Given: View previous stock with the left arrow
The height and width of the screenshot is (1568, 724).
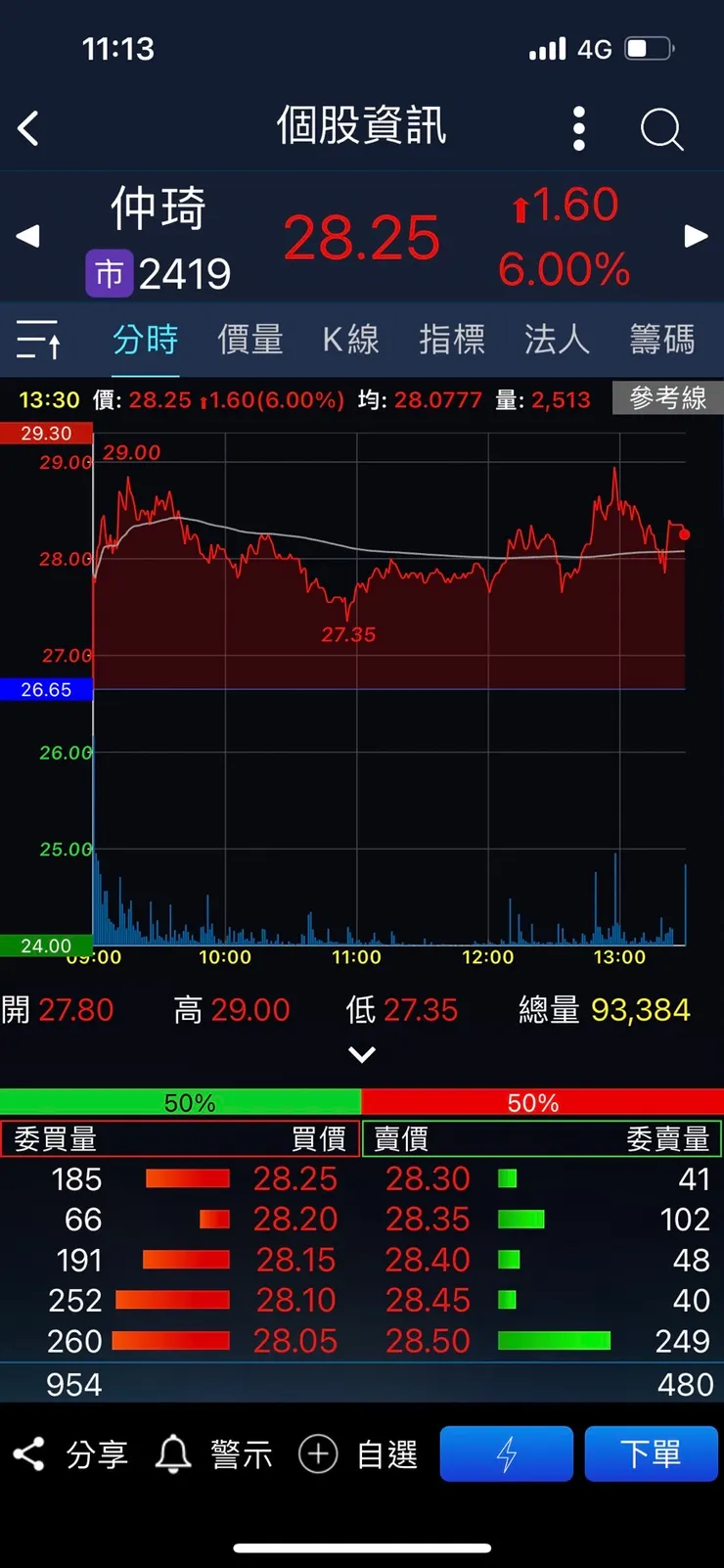Looking at the screenshot, I should pyautogui.click(x=27, y=236).
